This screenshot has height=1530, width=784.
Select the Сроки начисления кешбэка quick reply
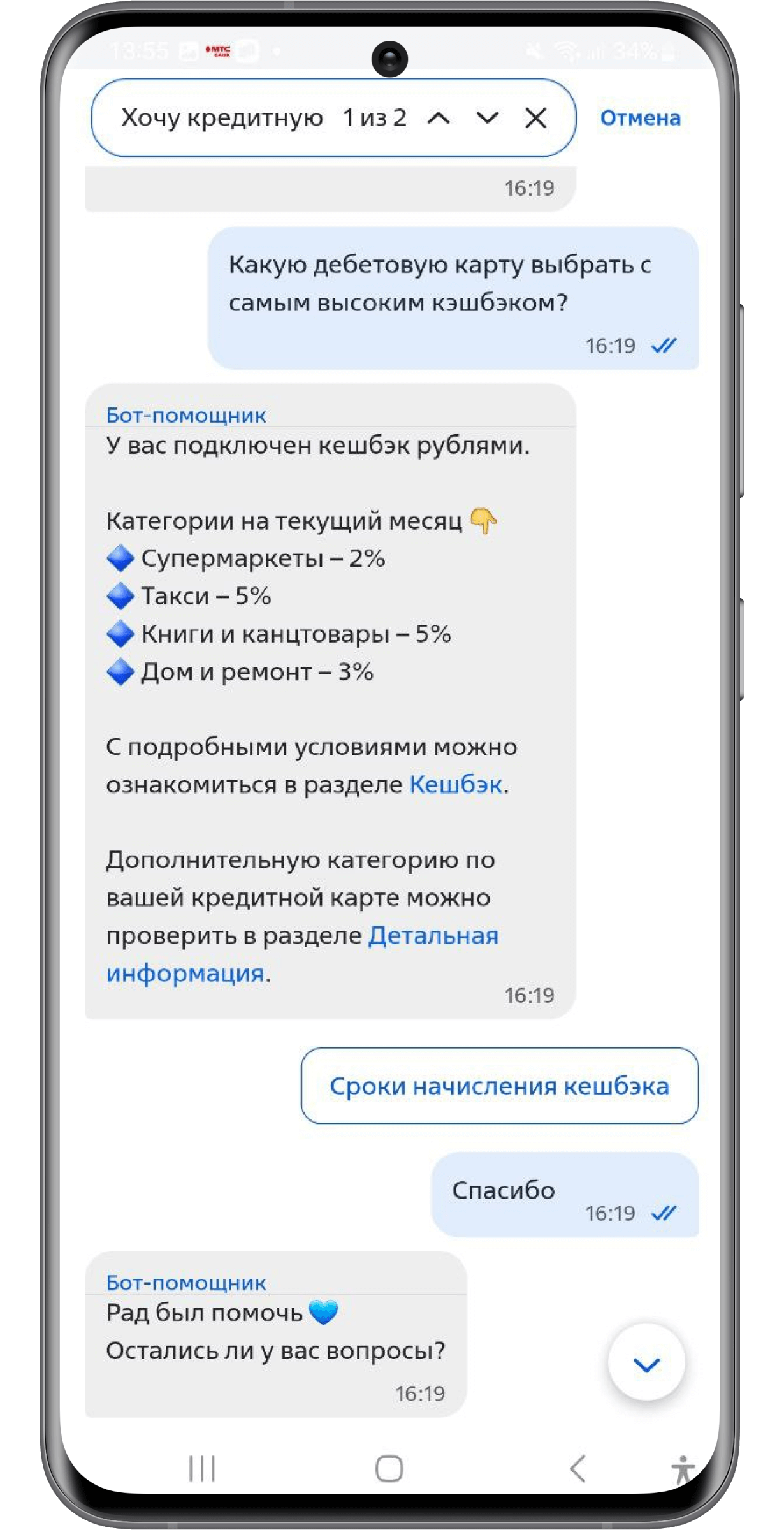[499, 1086]
